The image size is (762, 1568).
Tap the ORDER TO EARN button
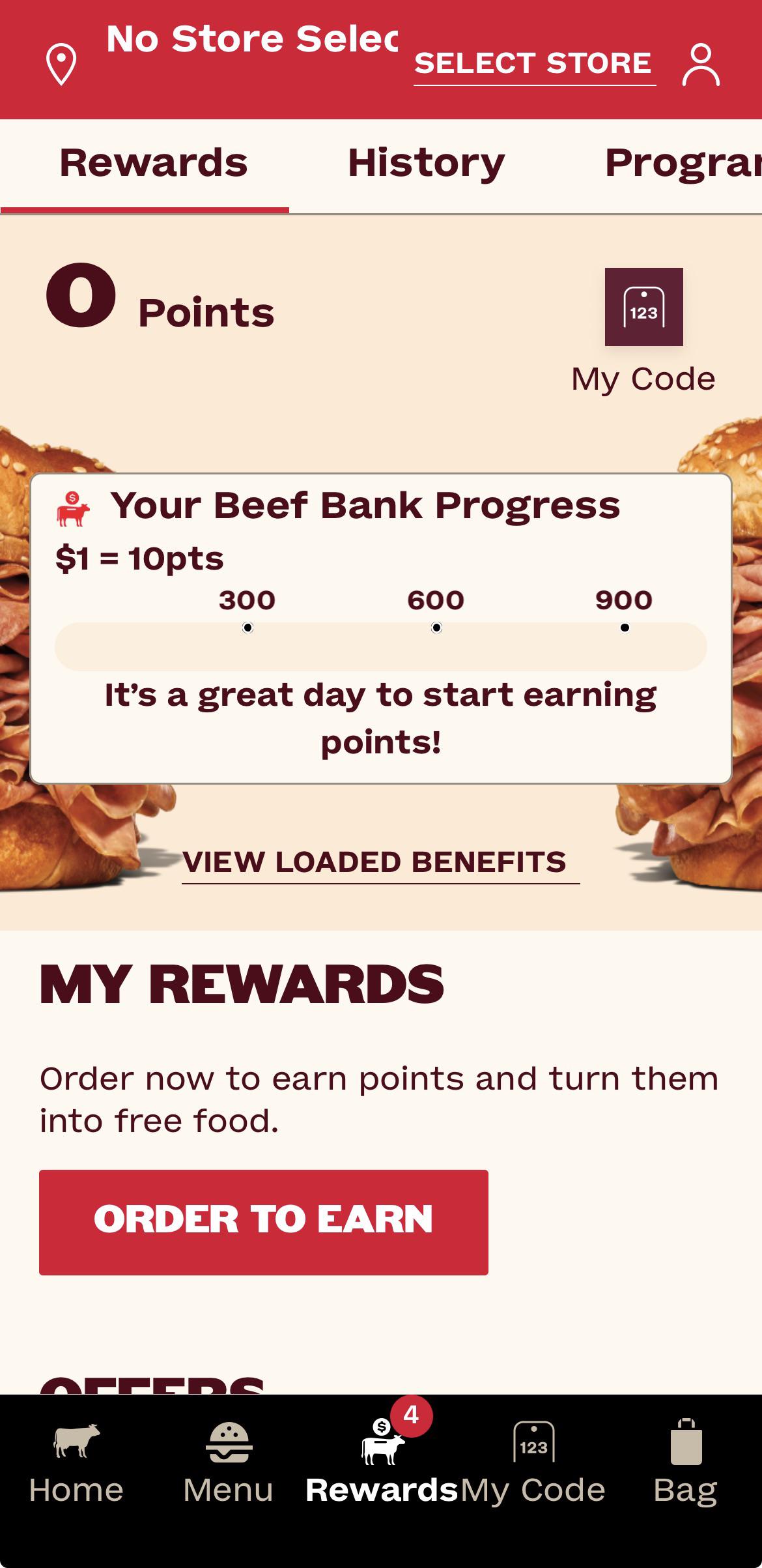[264, 1223]
